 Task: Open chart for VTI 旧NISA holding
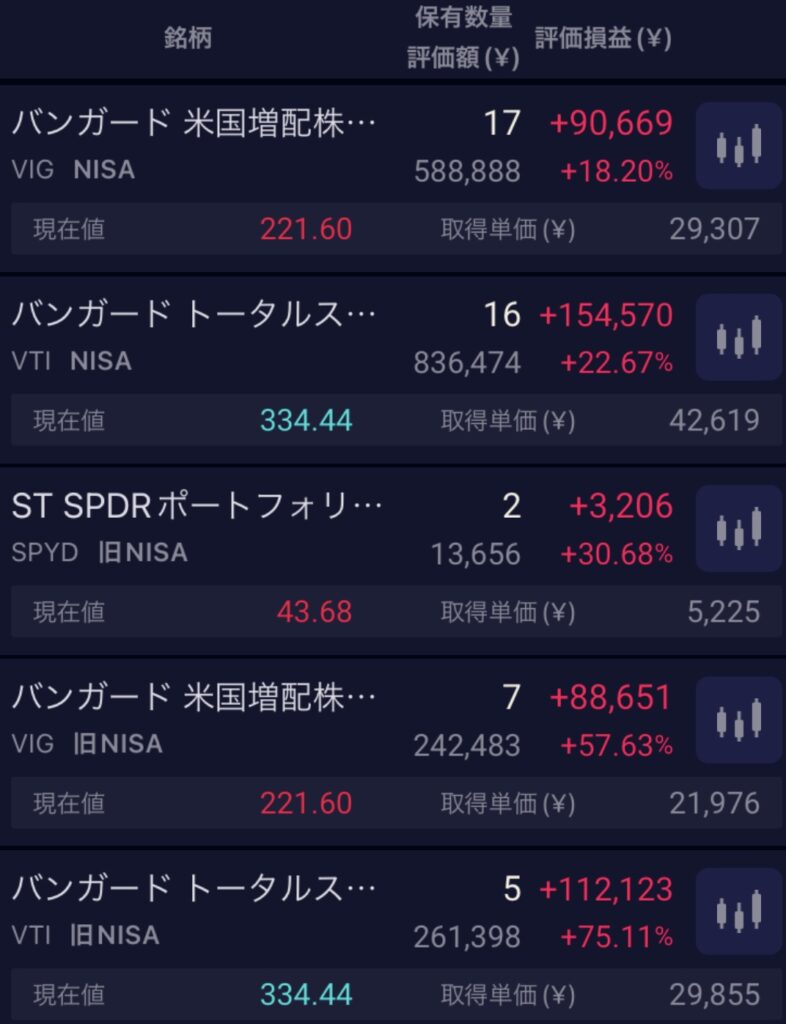738,911
